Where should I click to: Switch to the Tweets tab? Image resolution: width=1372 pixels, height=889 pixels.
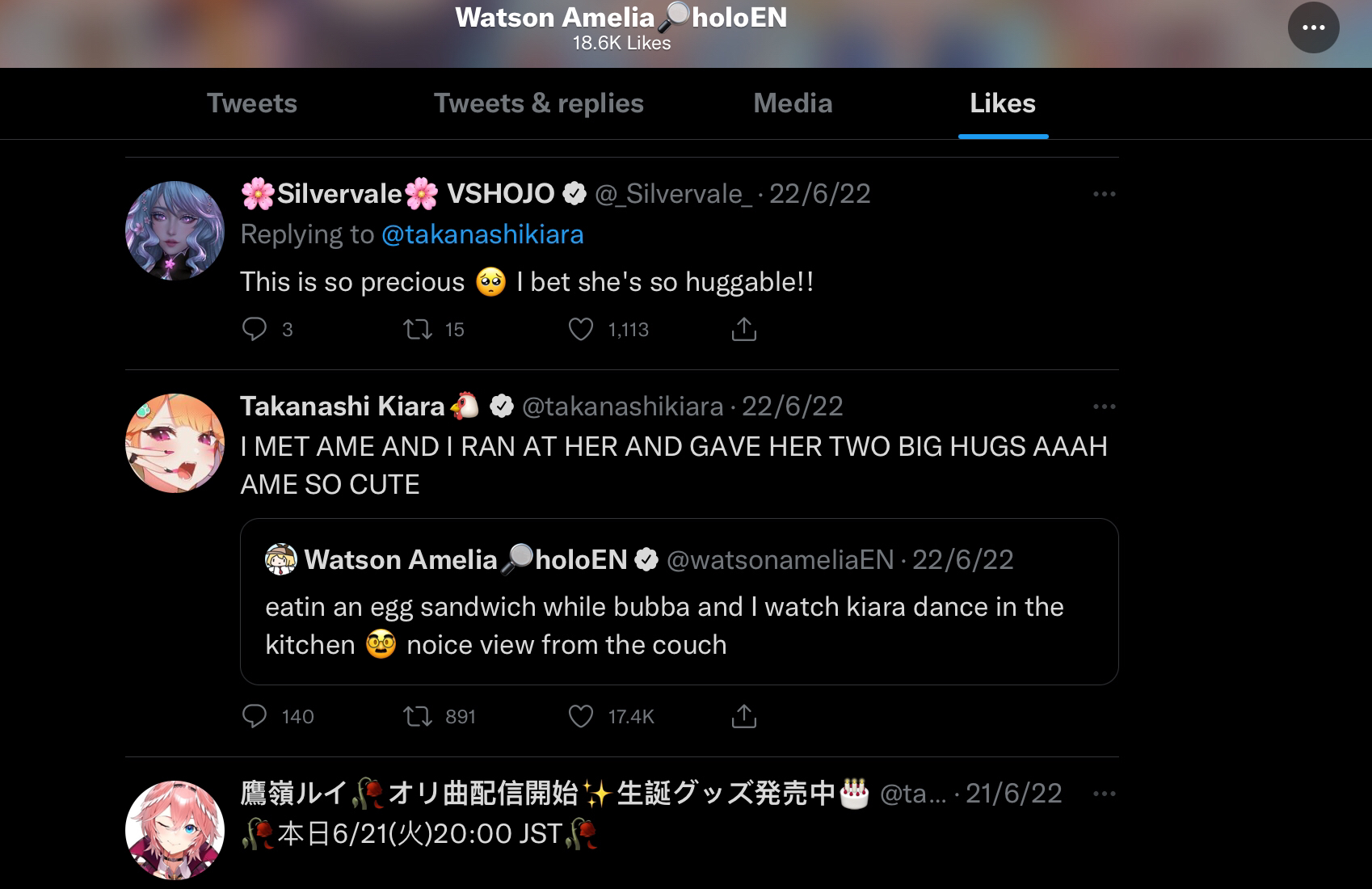tap(252, 103)
